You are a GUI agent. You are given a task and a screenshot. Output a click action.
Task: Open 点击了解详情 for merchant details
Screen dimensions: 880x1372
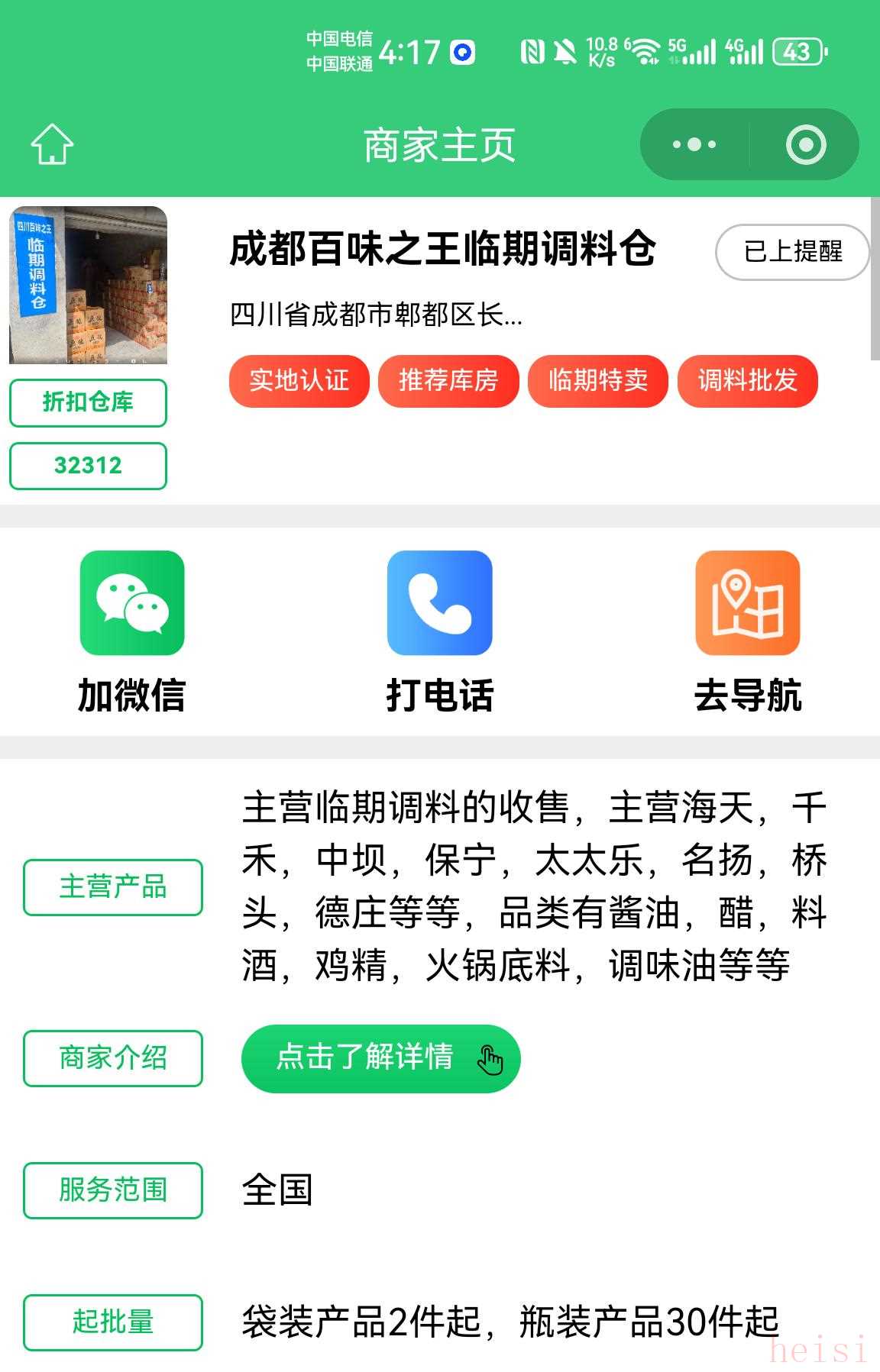380,1057
